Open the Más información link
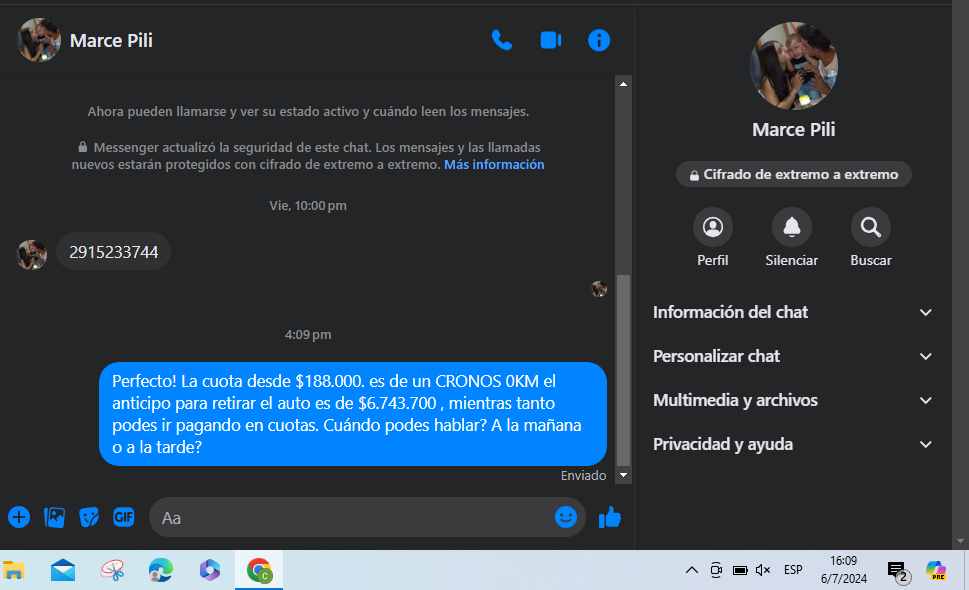Image resolution: width=969 pixels, height=590 pixels. click(x=494, y=164)
